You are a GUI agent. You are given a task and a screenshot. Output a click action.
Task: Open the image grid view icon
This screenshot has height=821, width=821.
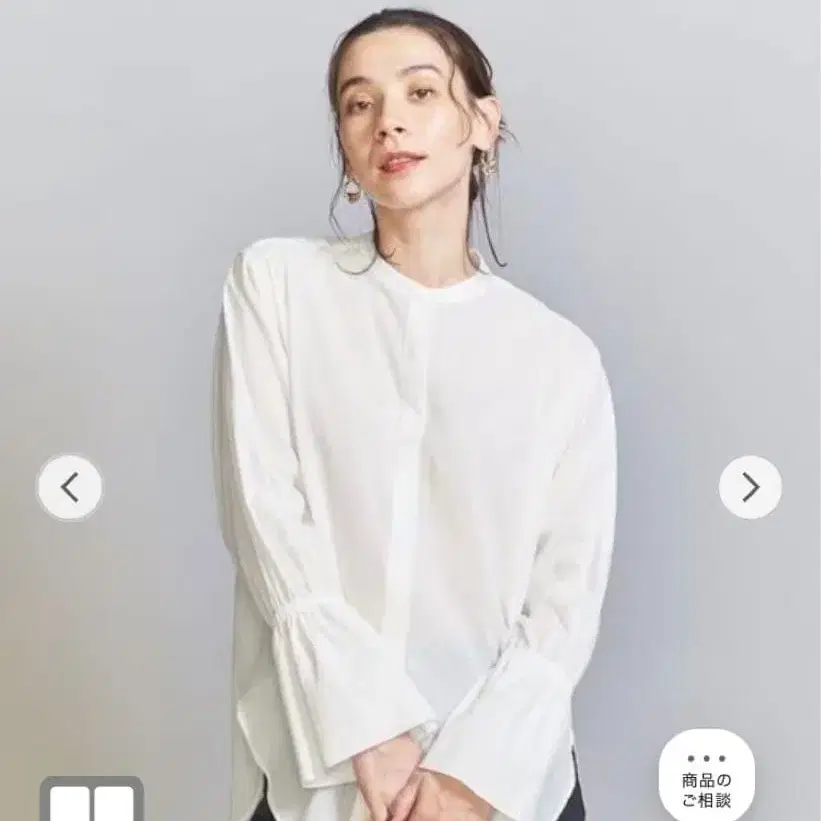pos(92,798)
